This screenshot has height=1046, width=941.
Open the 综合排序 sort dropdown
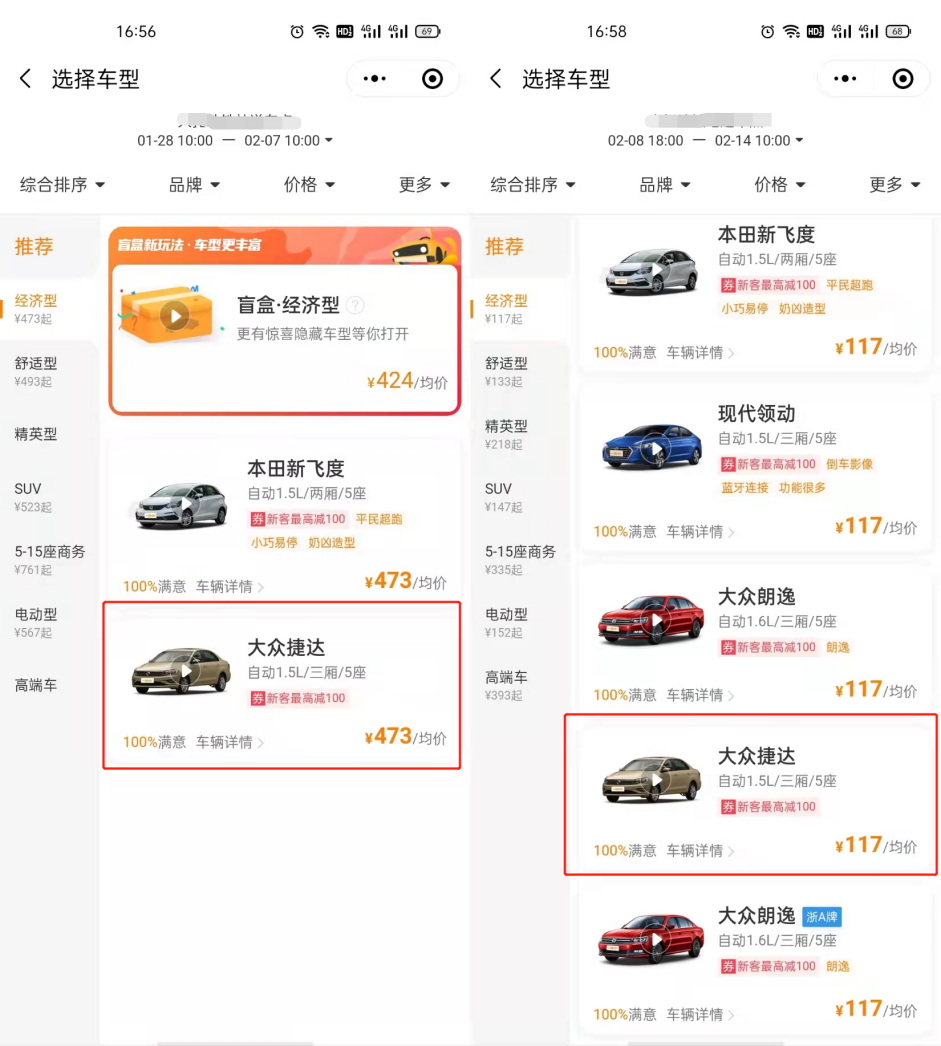point(62,184)
